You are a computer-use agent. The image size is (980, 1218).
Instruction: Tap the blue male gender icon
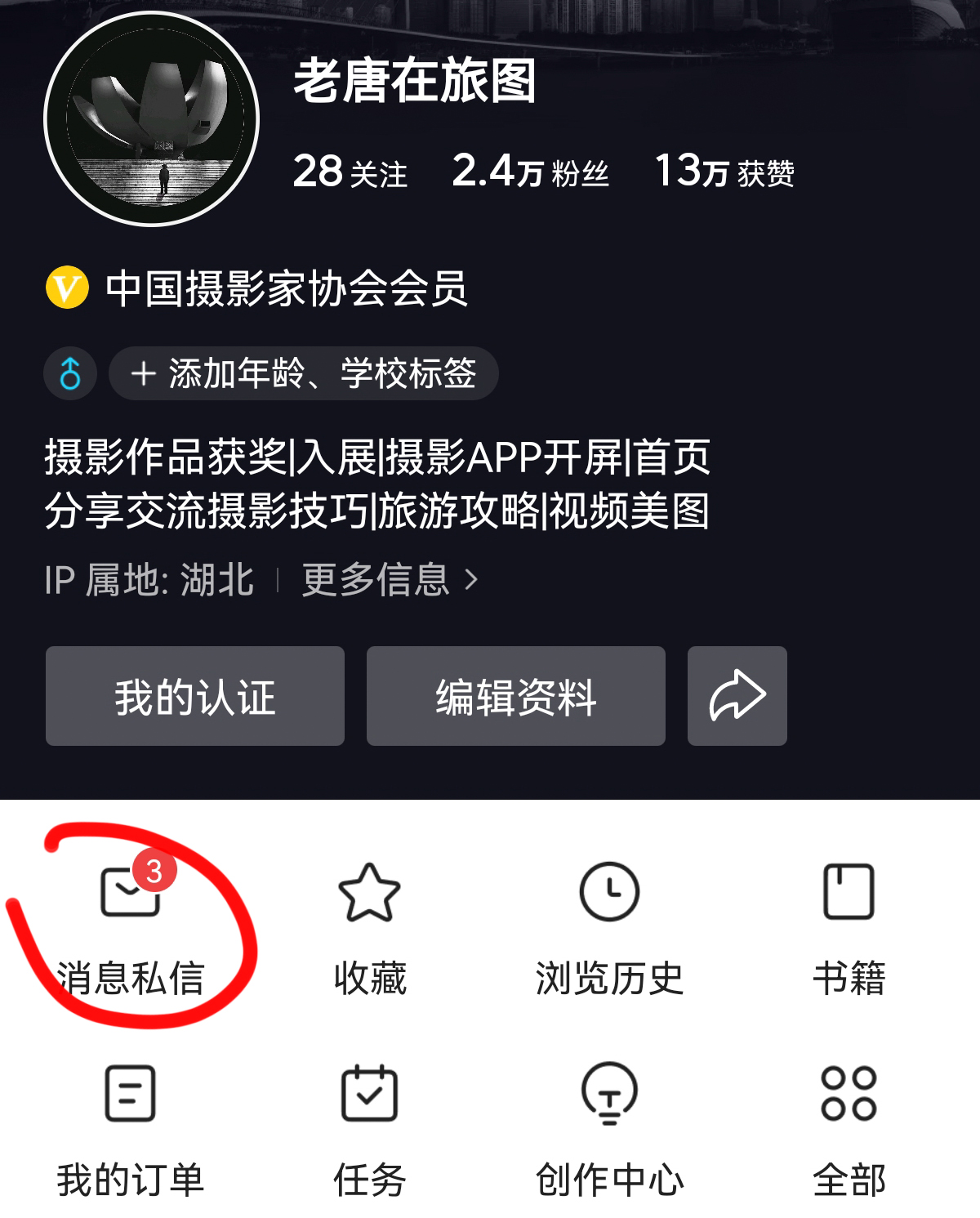[x=70, y=373]
